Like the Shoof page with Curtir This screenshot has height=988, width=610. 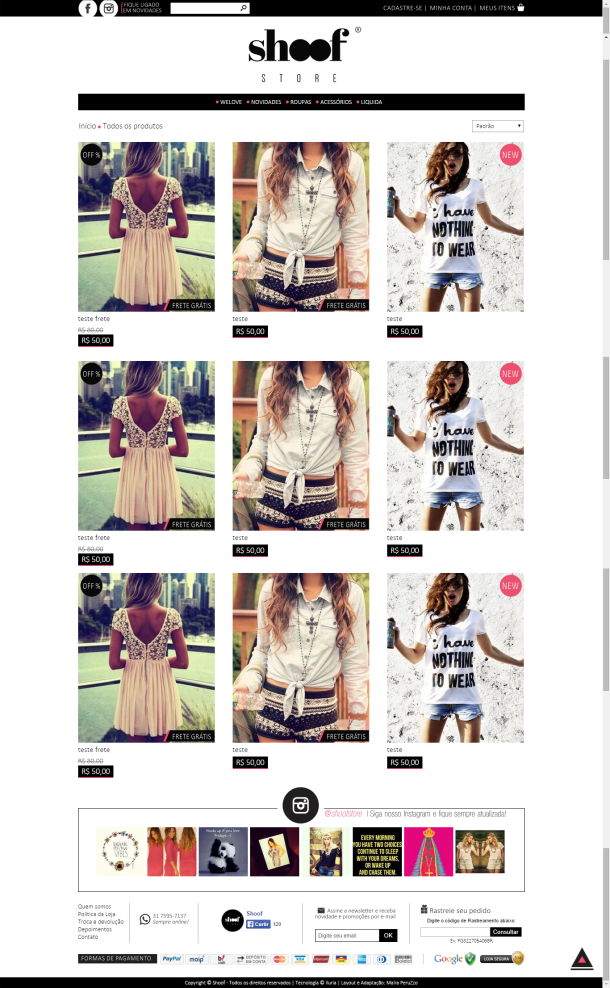tap(258, 924)
